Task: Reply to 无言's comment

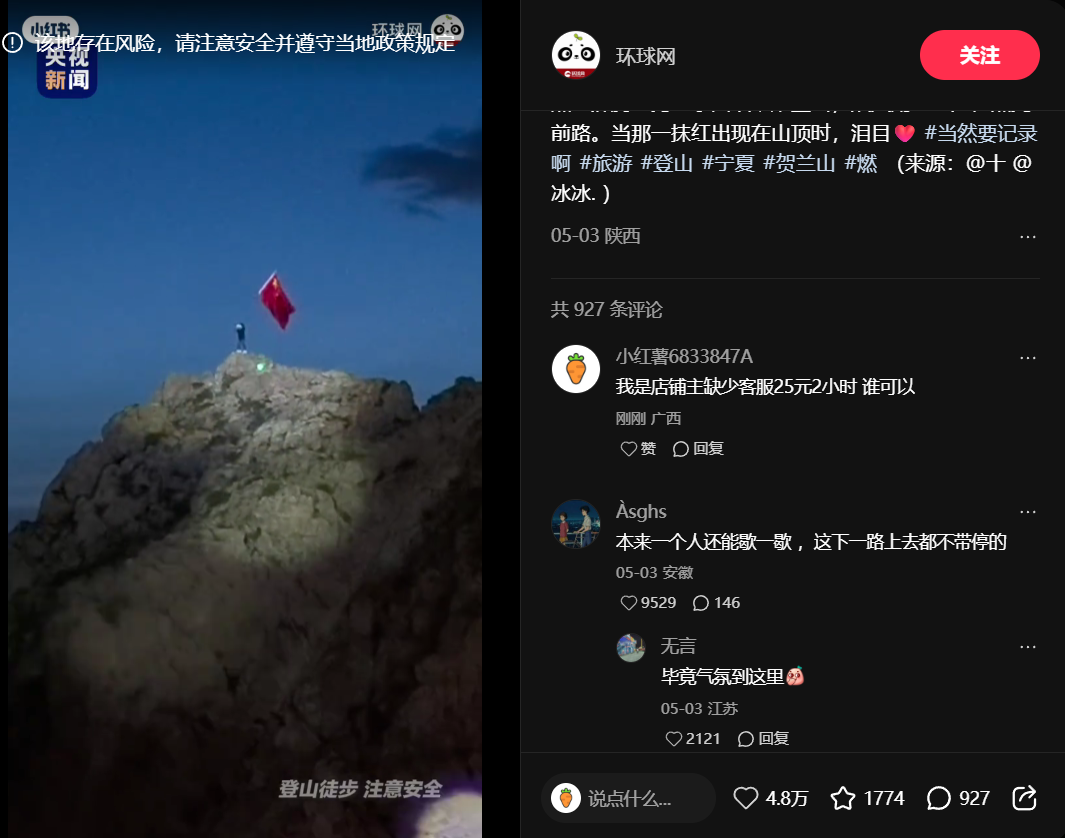Action: tap(763, 739)
